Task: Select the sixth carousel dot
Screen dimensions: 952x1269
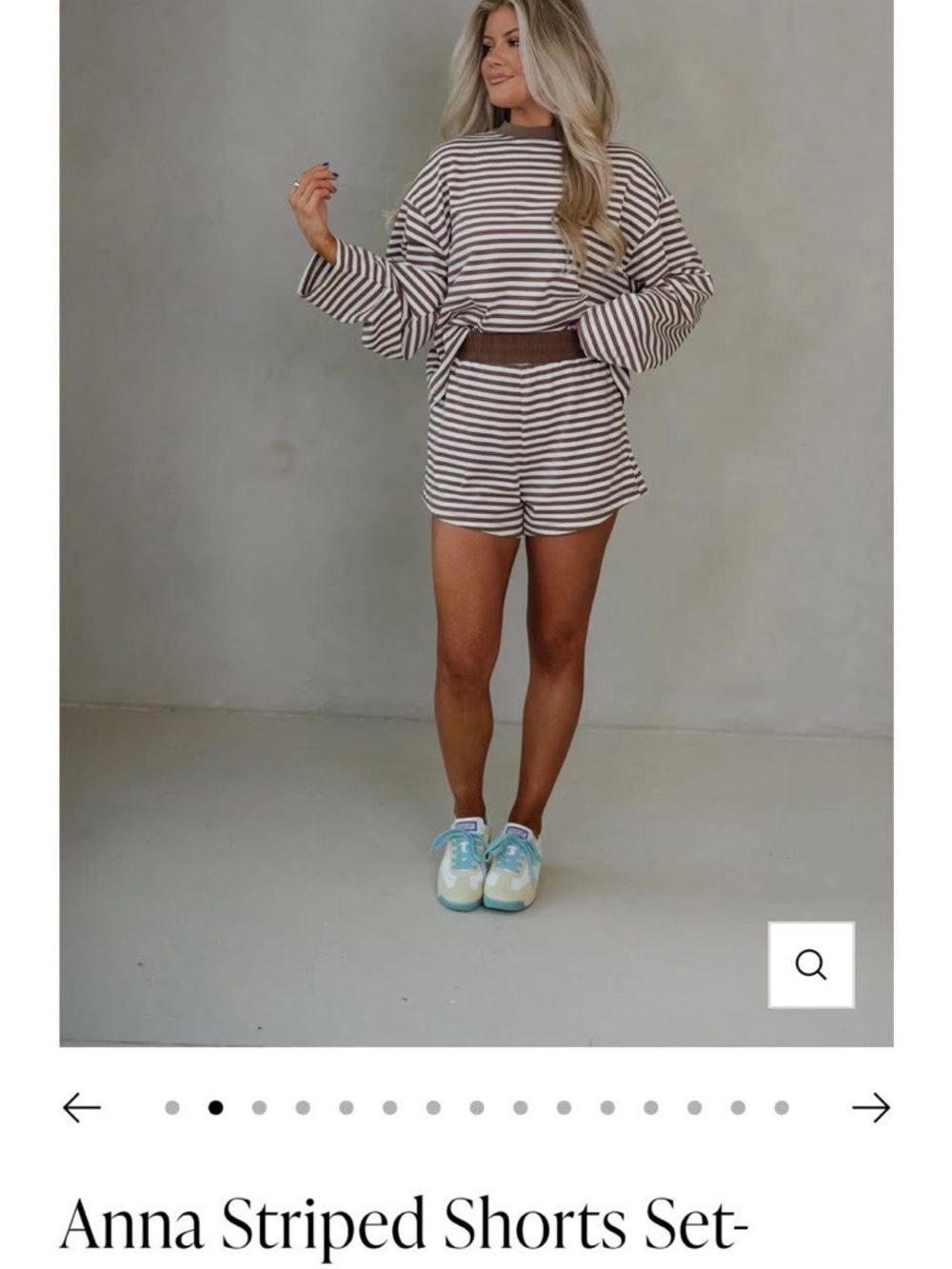Action: click(x=388, y=1104)
